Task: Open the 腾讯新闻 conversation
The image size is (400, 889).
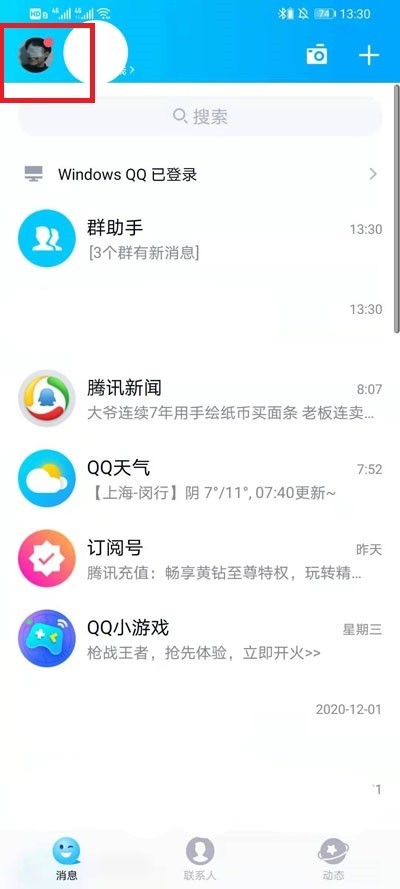Action: (200, 399)
